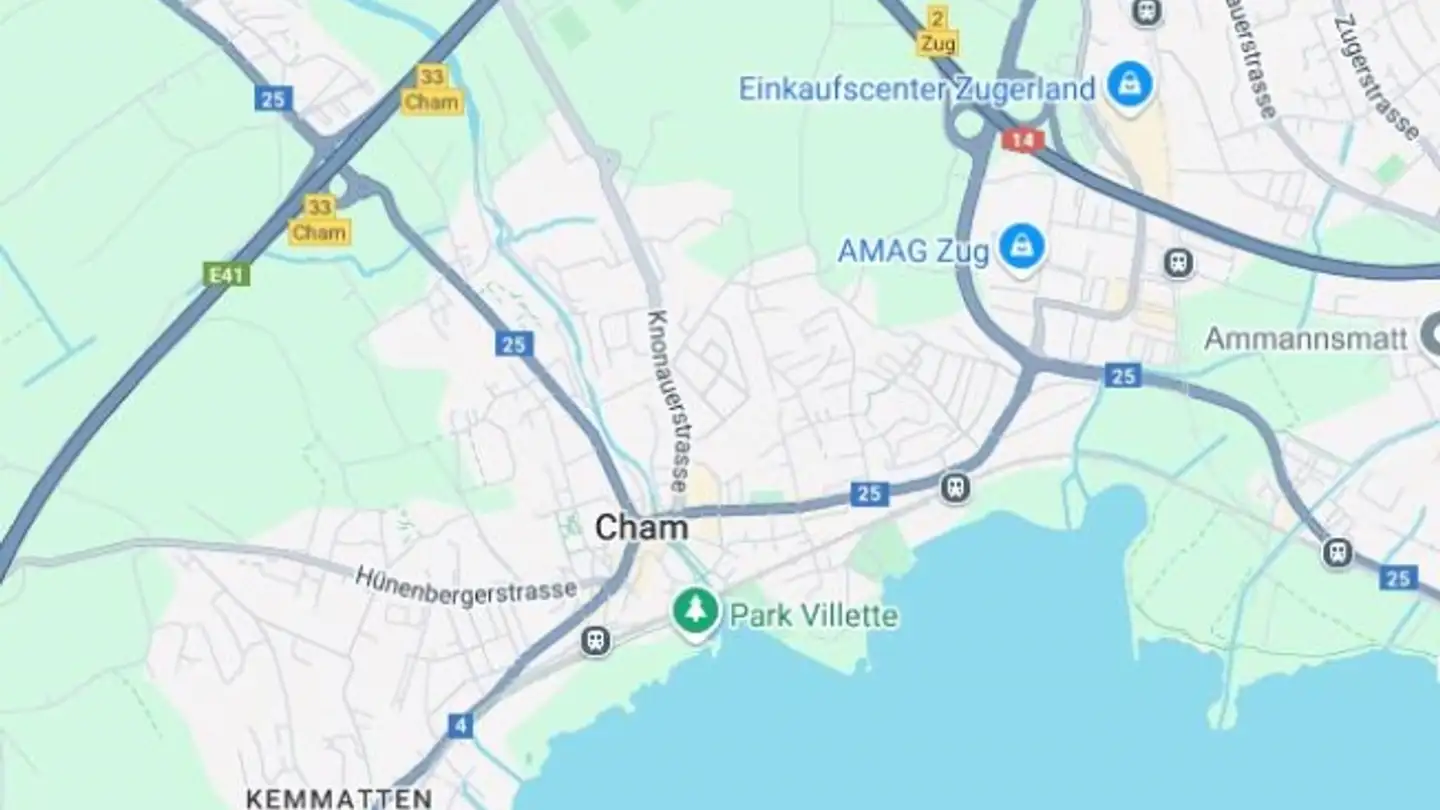Image resolution: width=1440 pixels, height=810 pixels.
Task: Open the Einkaufscenter Zugerland shopping pin
Action: [1130, 86]
